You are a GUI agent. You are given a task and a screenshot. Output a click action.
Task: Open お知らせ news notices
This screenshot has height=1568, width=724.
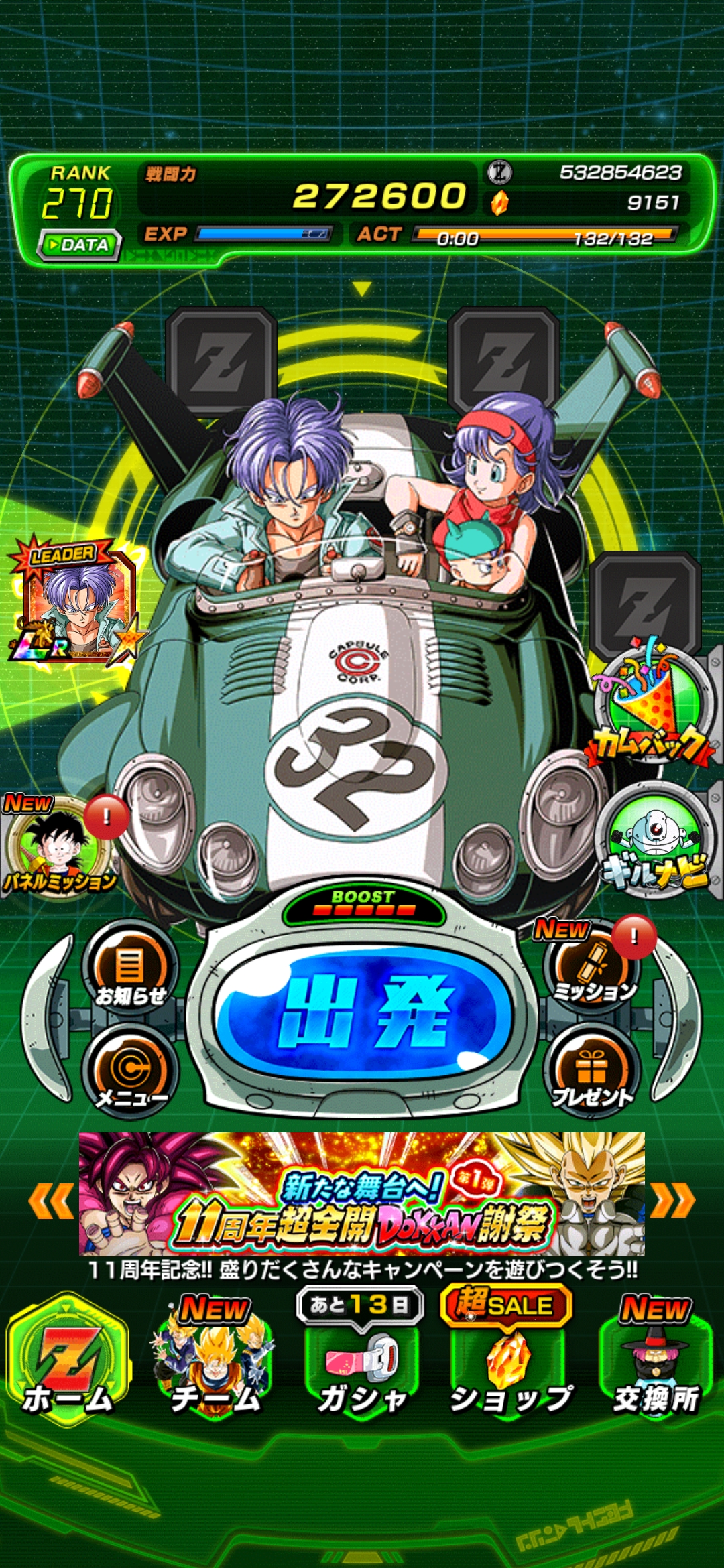tap(130, 972)
